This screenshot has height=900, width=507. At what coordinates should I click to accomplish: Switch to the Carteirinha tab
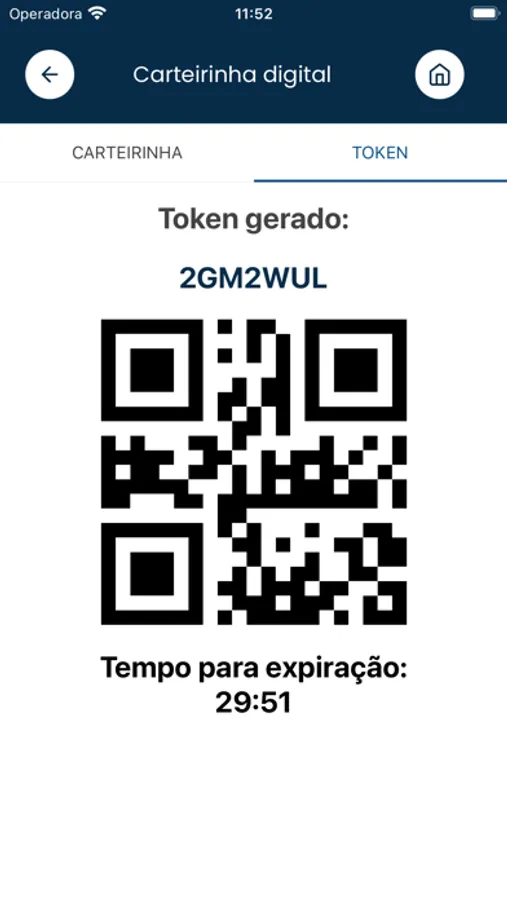pos(127,153)
